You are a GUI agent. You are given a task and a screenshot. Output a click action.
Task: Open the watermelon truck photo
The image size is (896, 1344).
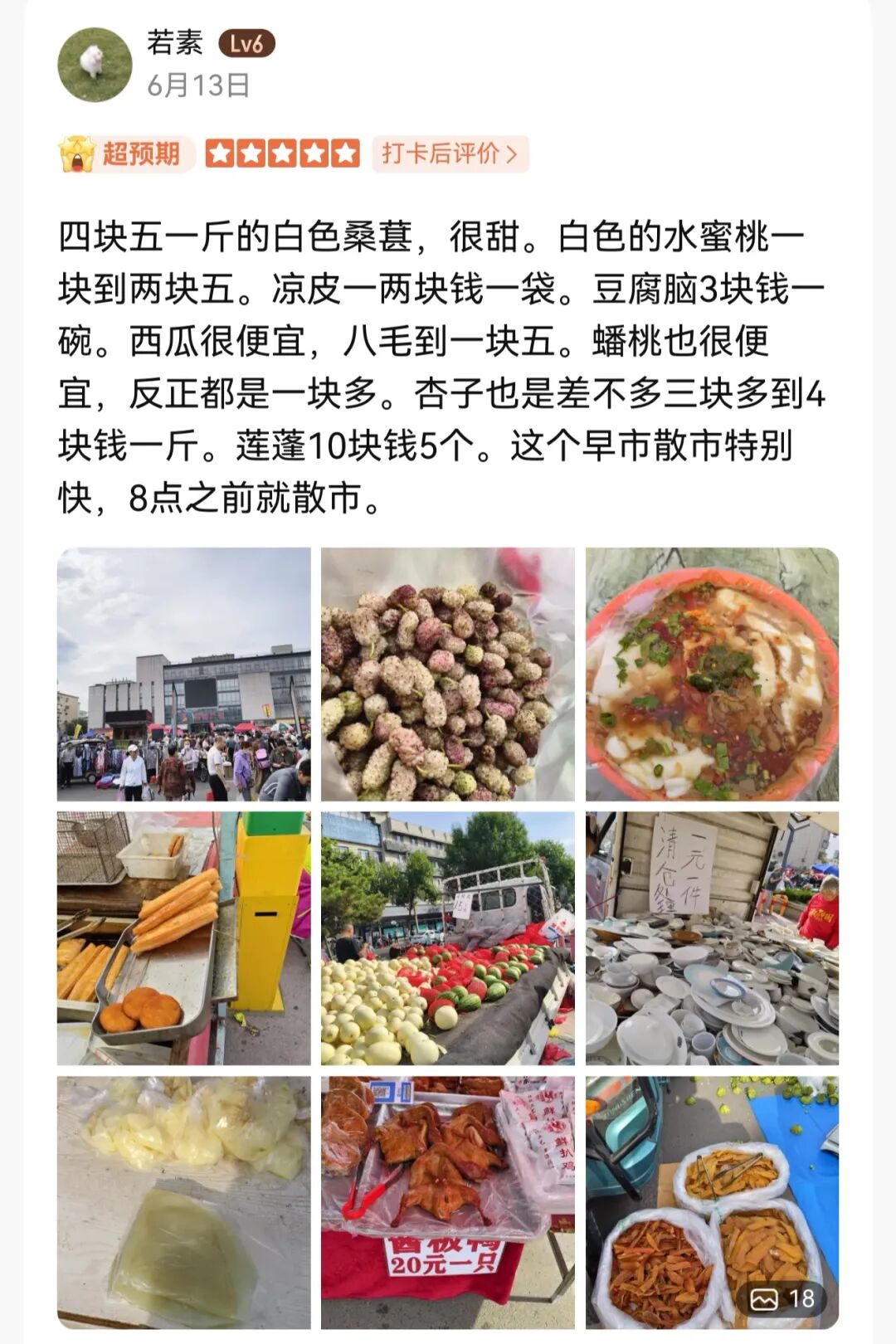click(x=448, y=938)
